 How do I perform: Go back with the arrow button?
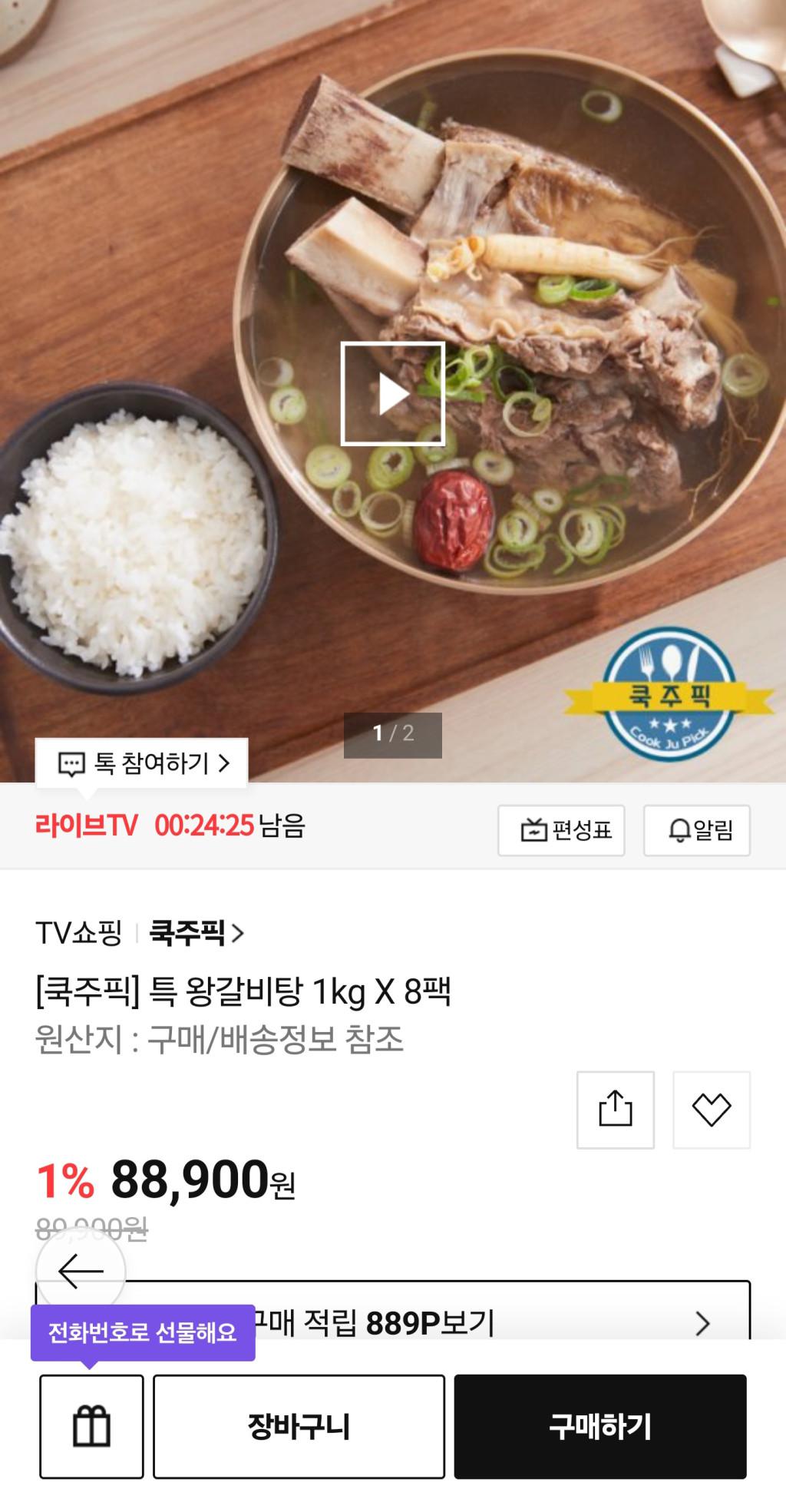(x=81, y=1272)
